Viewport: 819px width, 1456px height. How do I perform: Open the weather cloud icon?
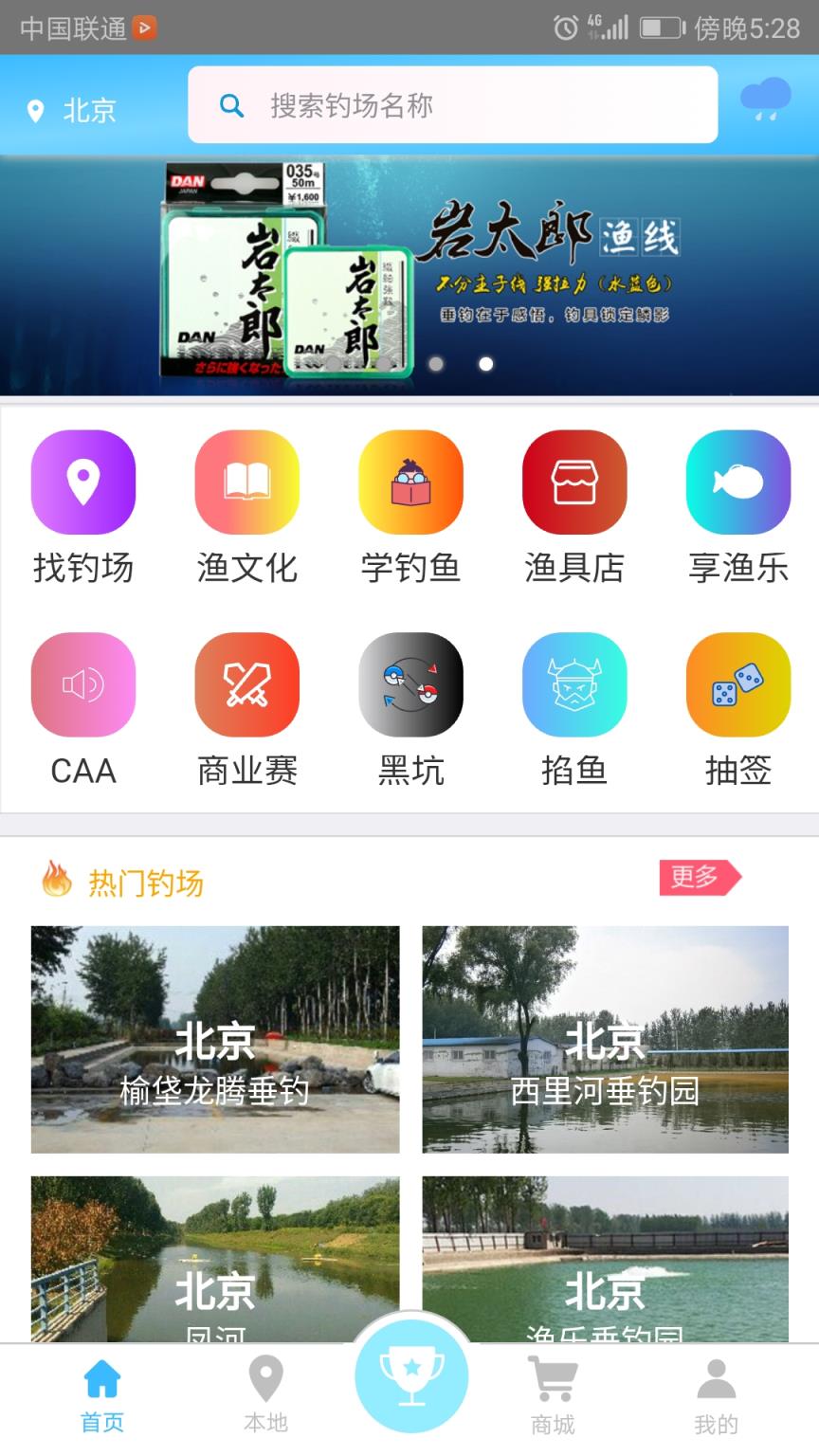click(x=768, y=97)
